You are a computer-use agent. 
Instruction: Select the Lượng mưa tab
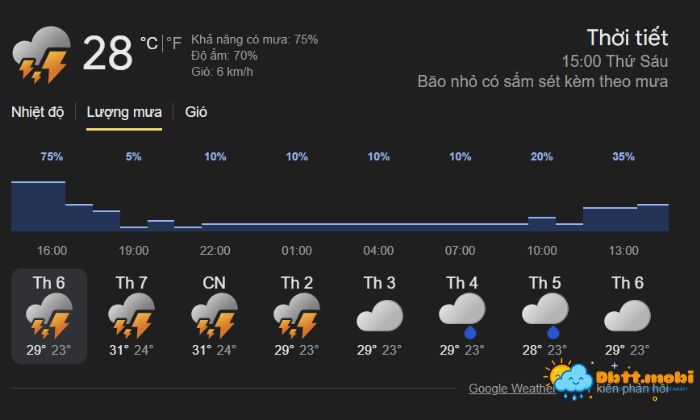pos(124,112)
